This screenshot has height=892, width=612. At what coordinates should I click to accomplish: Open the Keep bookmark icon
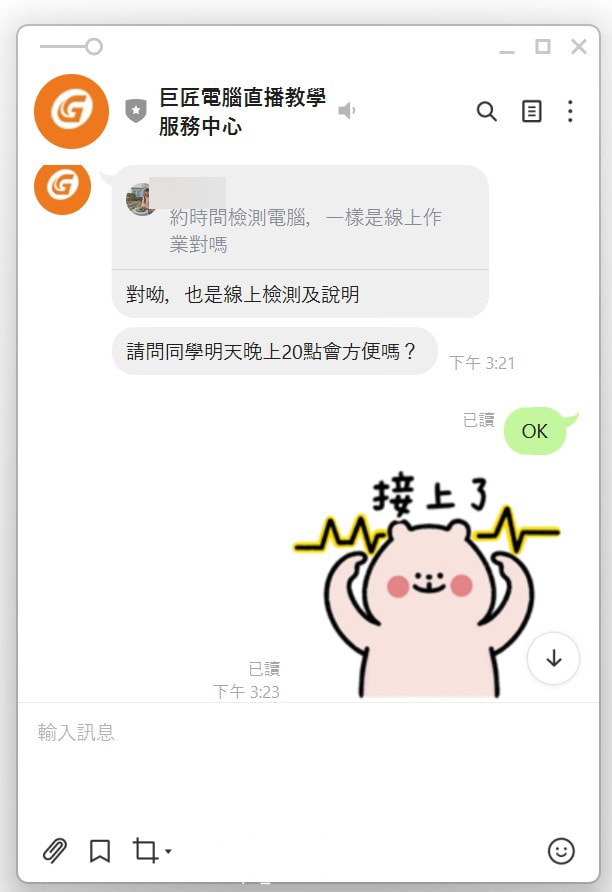pyautogui.click(x=100, y=851)
